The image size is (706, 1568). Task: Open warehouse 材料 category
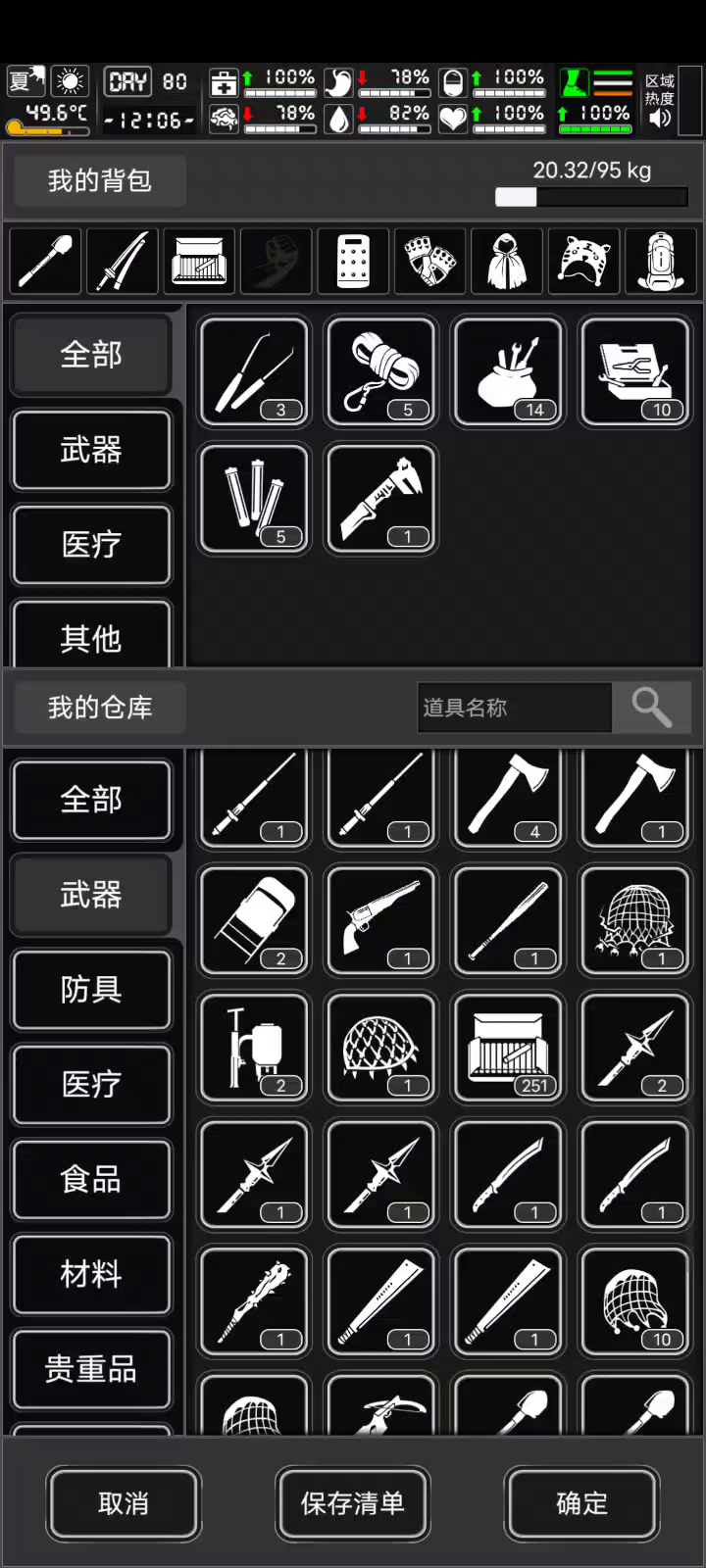(91, 1274)
